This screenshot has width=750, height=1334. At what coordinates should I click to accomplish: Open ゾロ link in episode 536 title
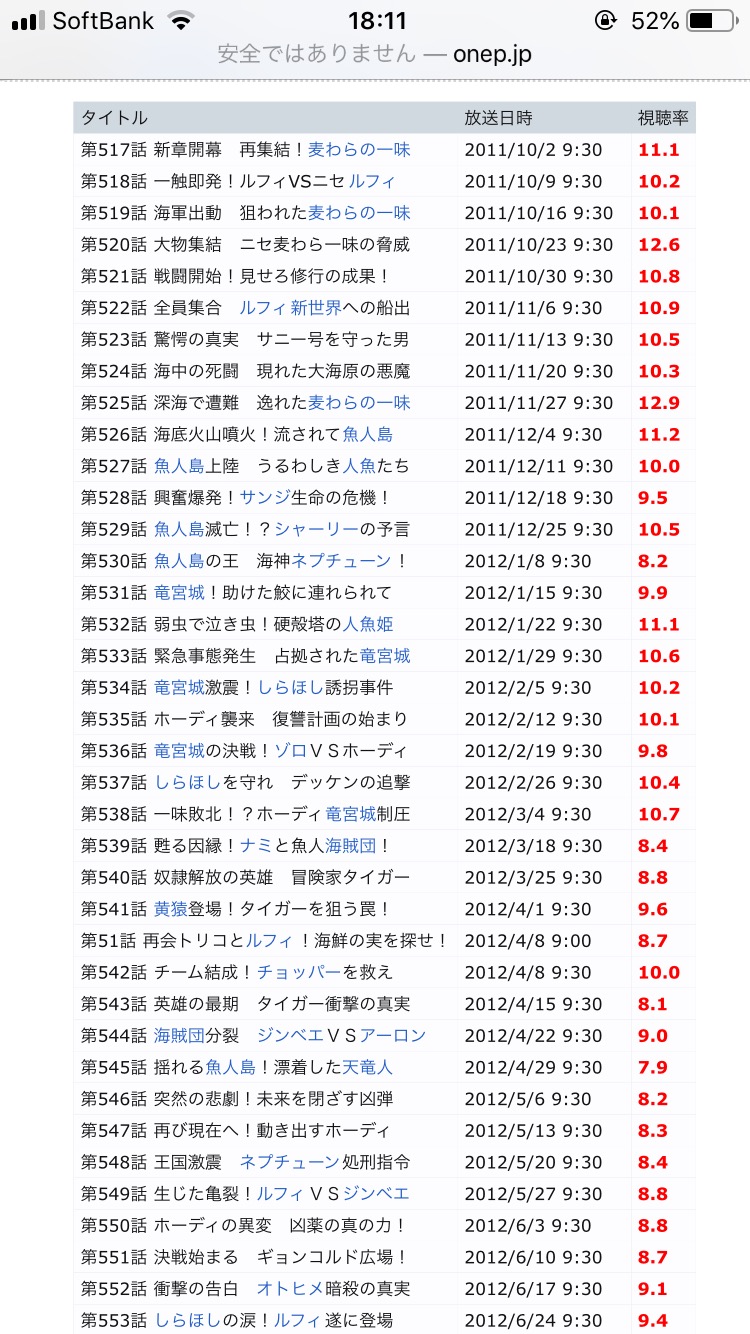(x=290, y=751)
